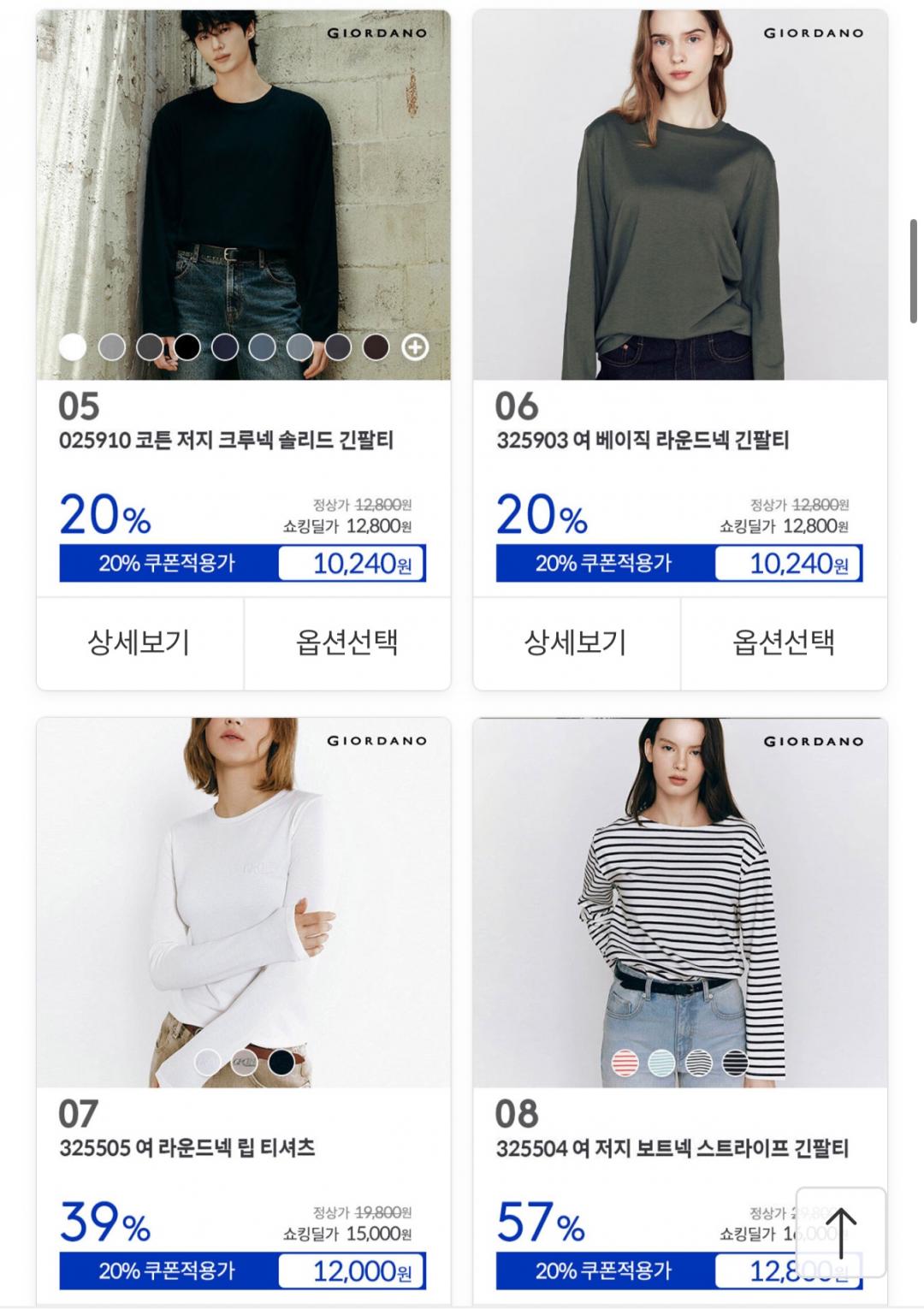
Task: Open product 05 cotton crew-neck tee image
Action: (x=243, y=171)
